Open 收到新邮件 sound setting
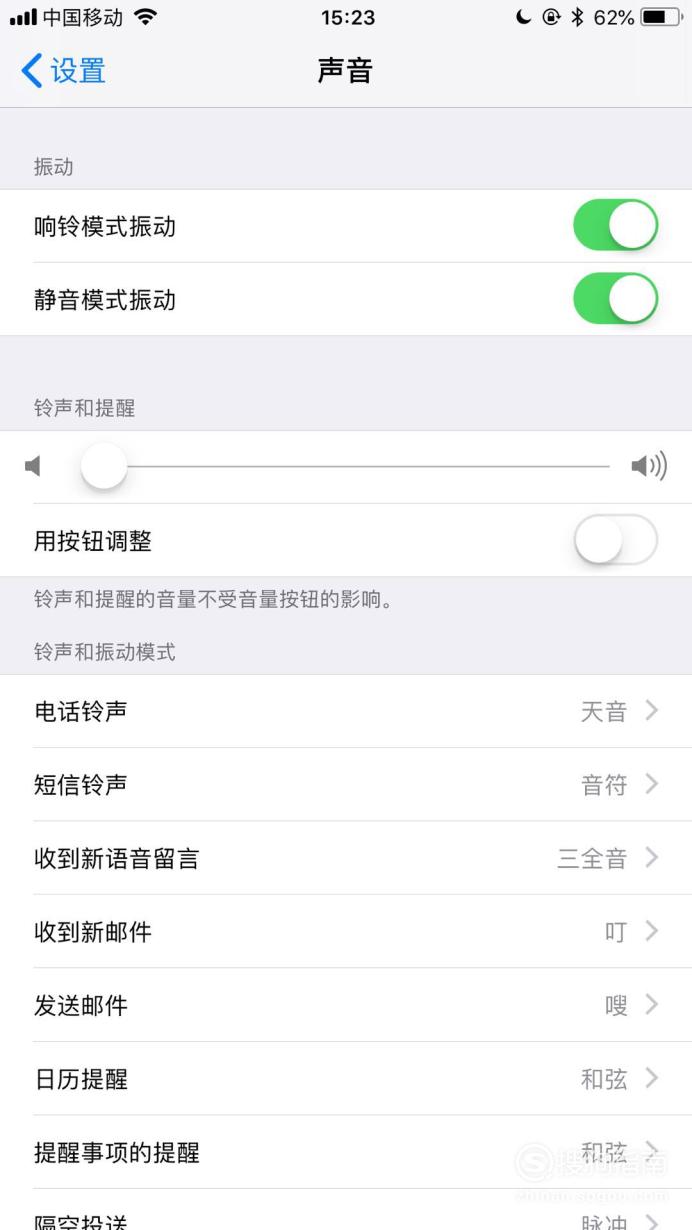The width and height of the screenshot is (692, 1230). 346,932
